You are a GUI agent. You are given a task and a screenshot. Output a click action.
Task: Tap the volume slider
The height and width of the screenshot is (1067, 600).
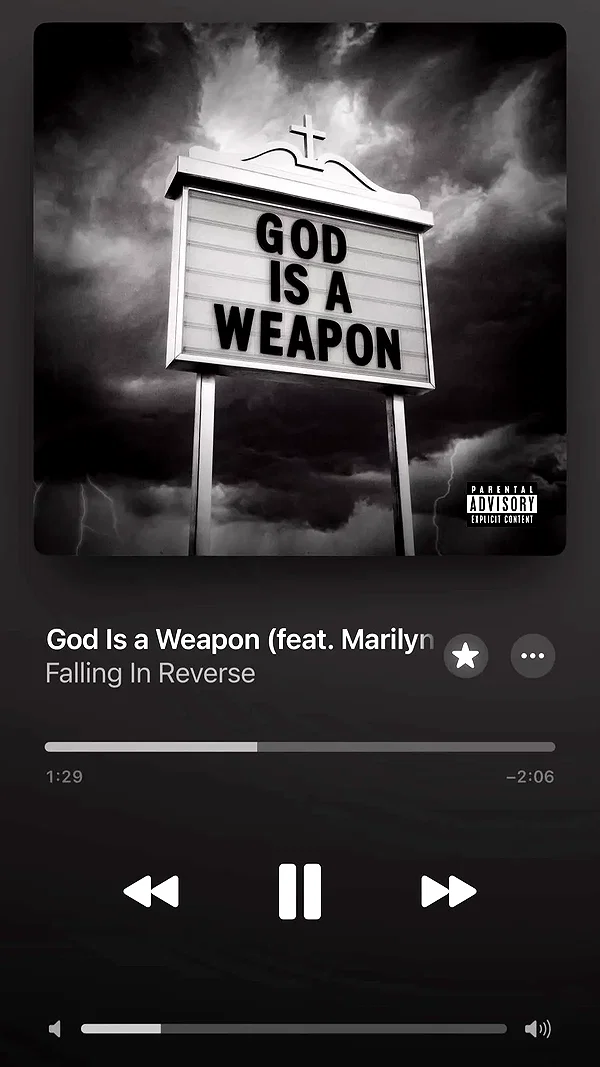pyautogui.click(x=294, y=1029)
